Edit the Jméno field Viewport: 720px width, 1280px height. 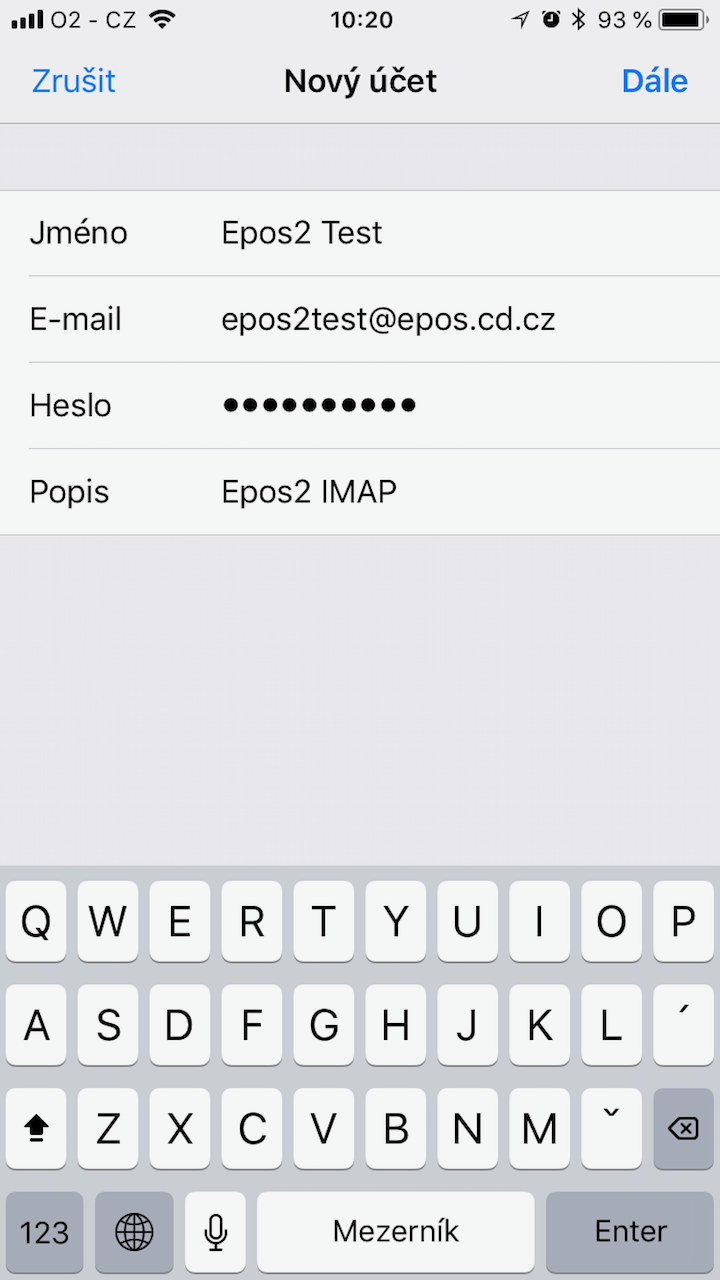pos(360,233)
